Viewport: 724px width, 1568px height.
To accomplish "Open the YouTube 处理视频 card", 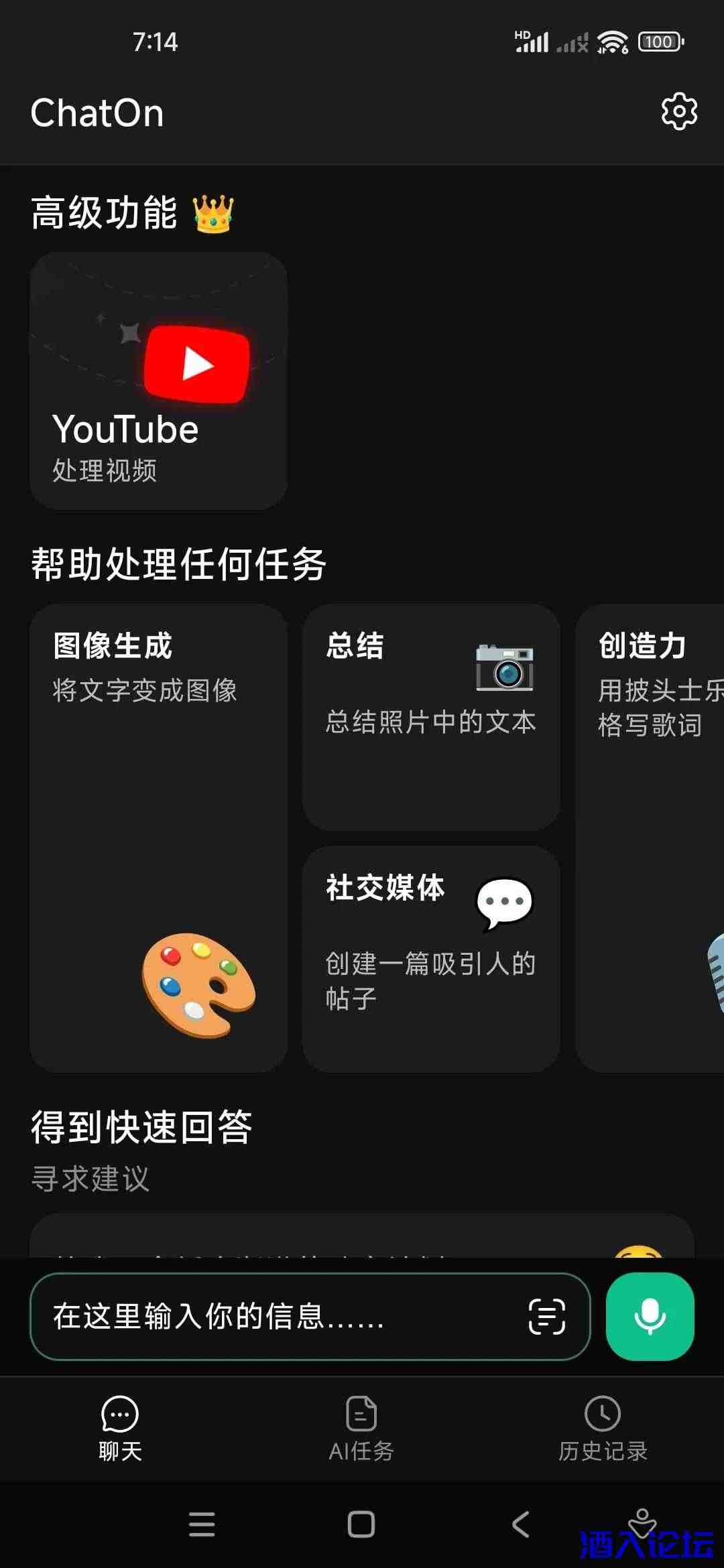I will (159, 381).
